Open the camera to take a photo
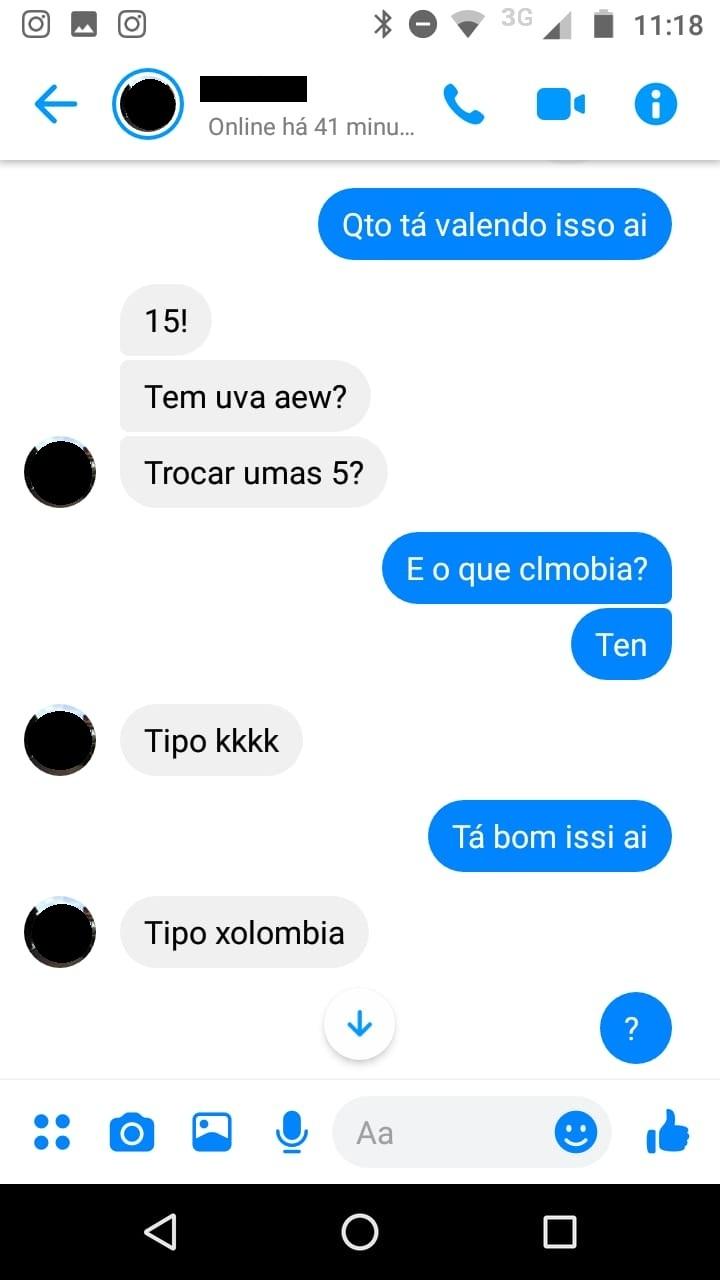Viewport: 720px width, 1280px height. click(132, 1133)
